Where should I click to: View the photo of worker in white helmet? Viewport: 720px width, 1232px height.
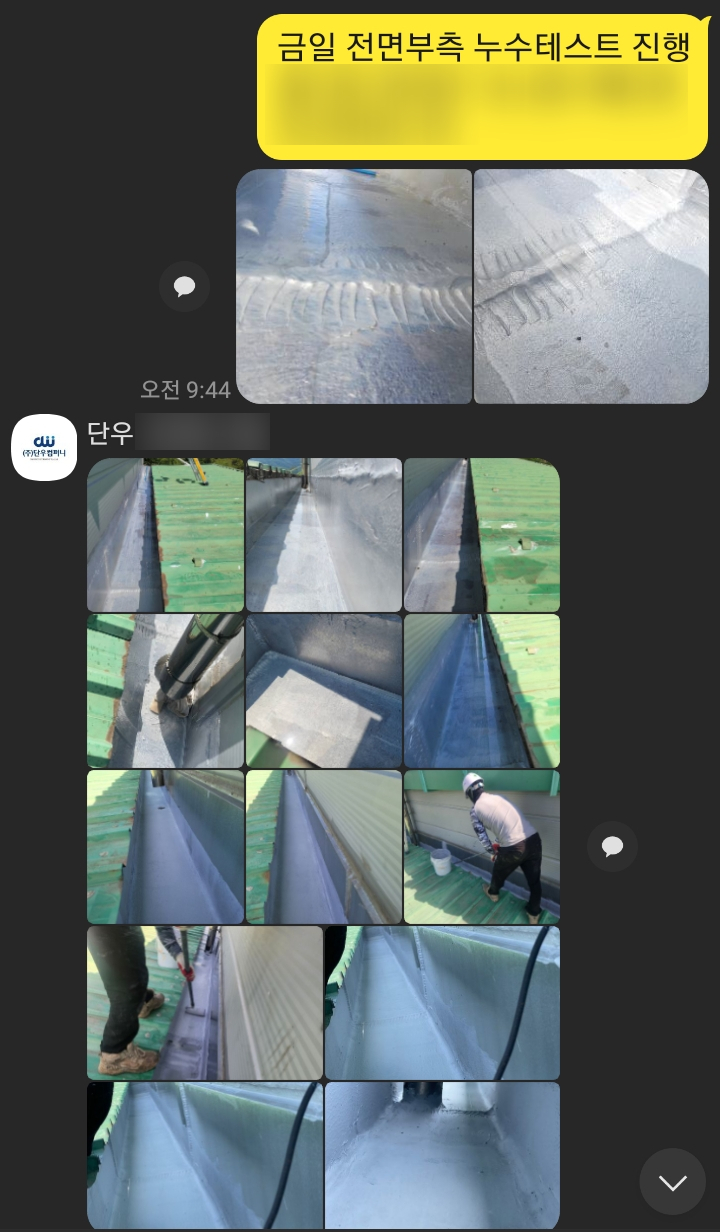[x=482, y=846]
